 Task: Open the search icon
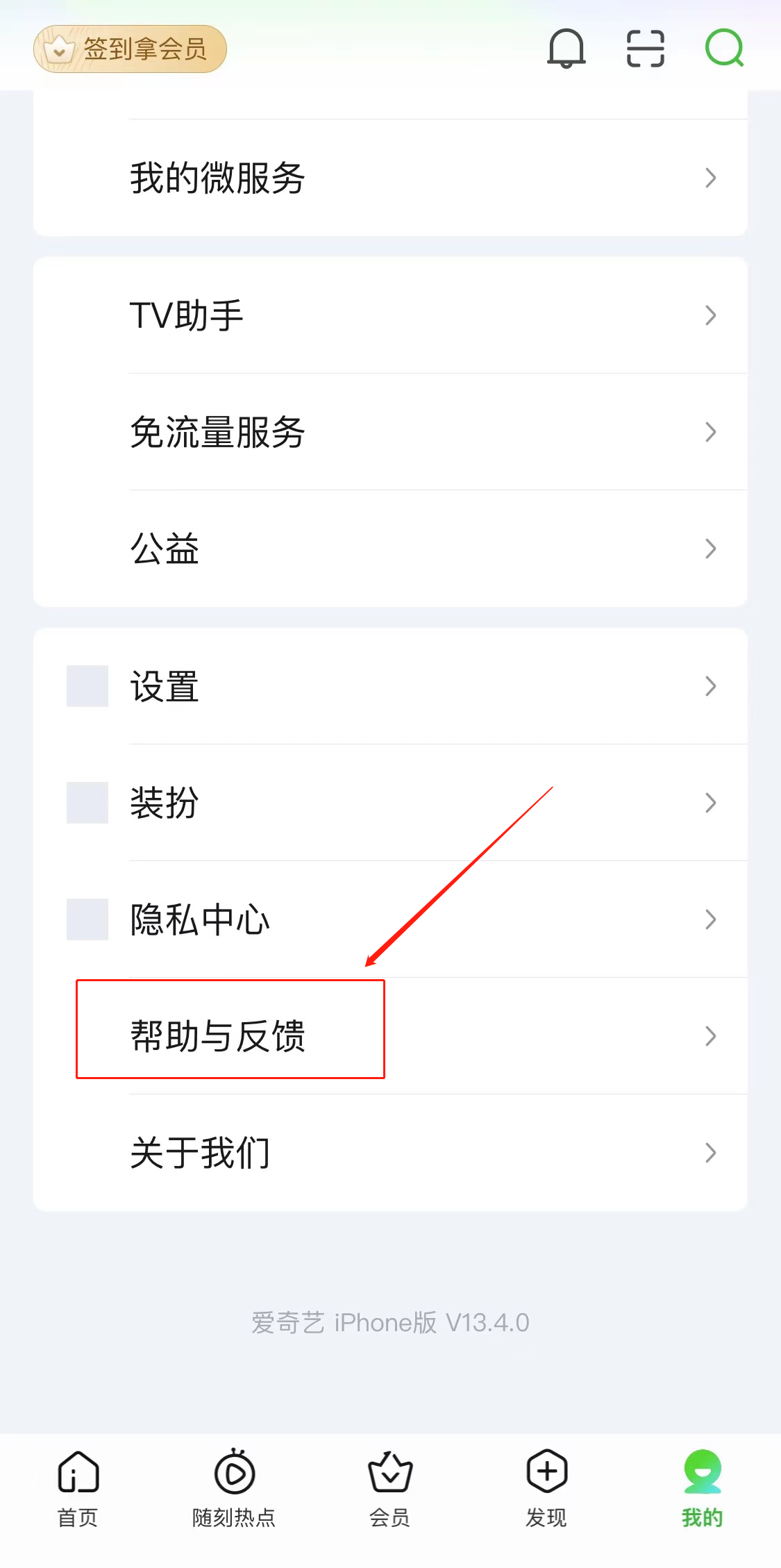[x=724, y=49]
